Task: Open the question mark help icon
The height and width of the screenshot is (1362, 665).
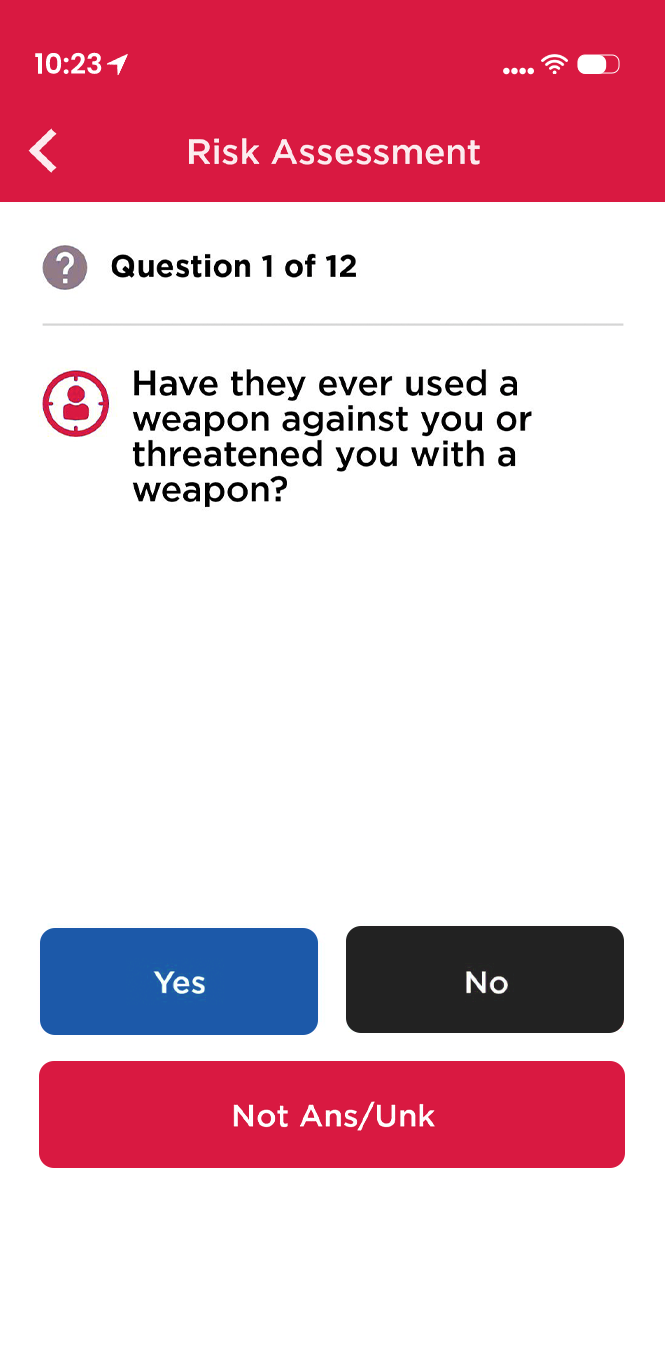Action: (x=65, y=267)
